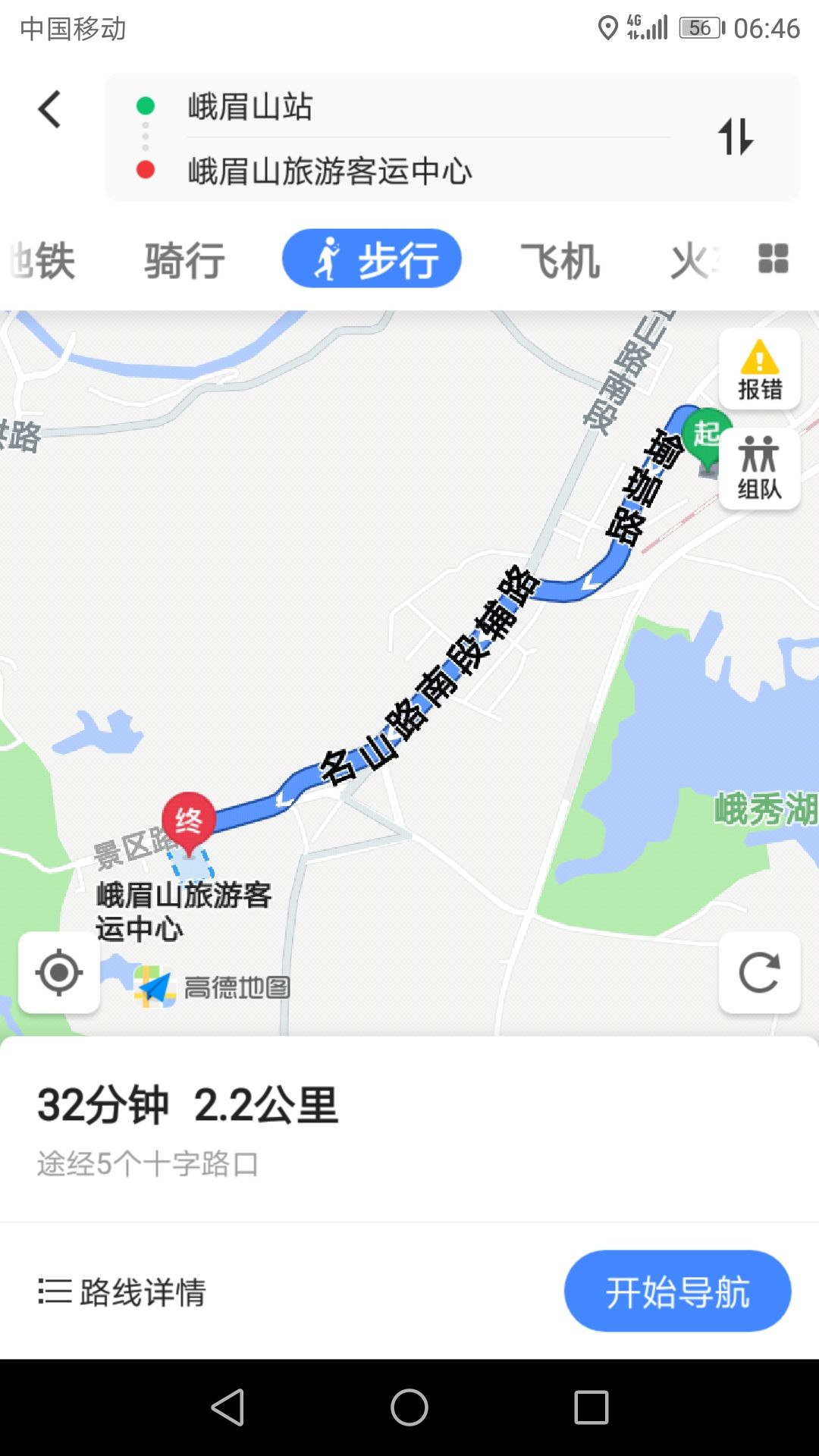Screen dimensions: 819x1456
Task: Open the 组队 team feature
Action: pyautogui.click(x=759, y=469)
